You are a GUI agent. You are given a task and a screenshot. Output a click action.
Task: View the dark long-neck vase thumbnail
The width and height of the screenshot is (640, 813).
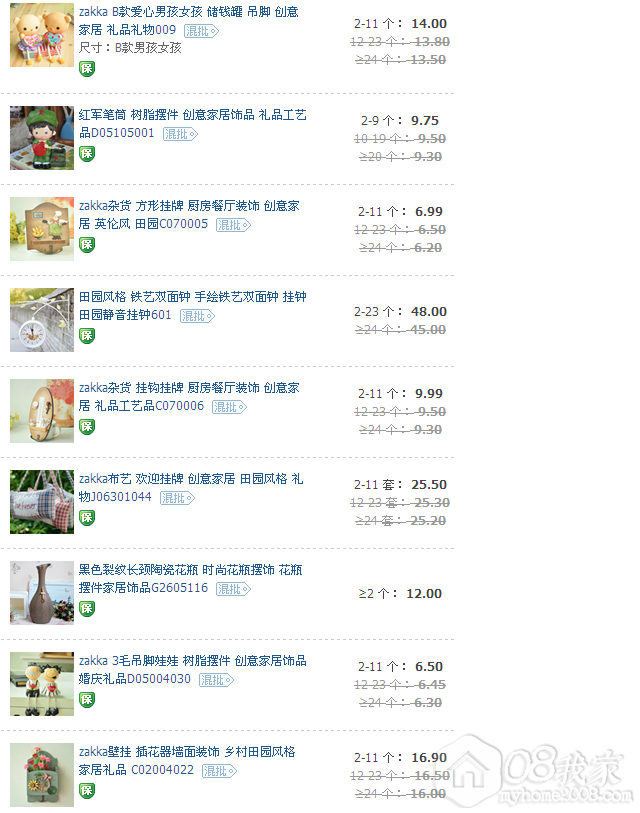[x=41, y=593]
